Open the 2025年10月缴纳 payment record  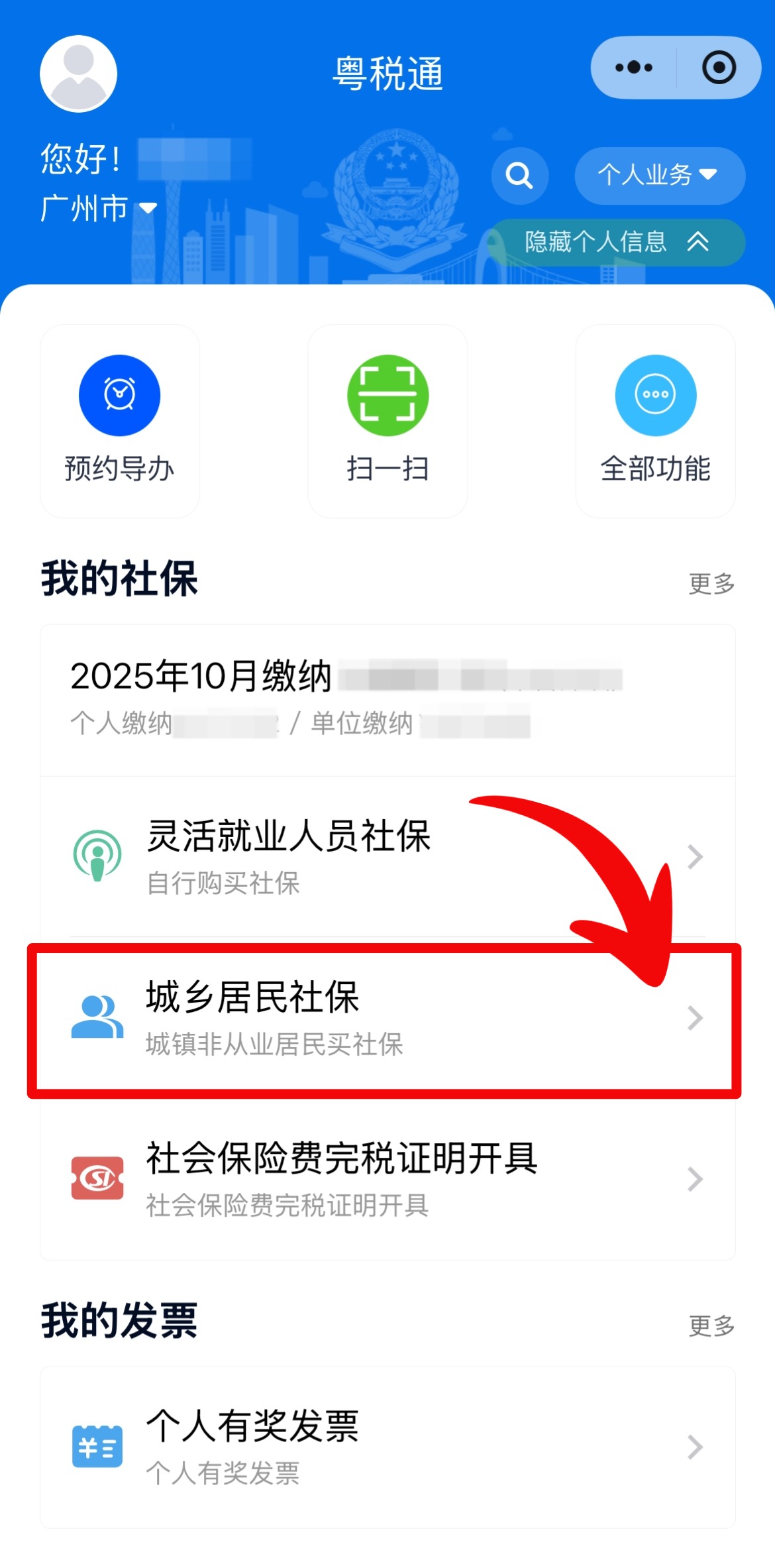(x=387, y=699)
